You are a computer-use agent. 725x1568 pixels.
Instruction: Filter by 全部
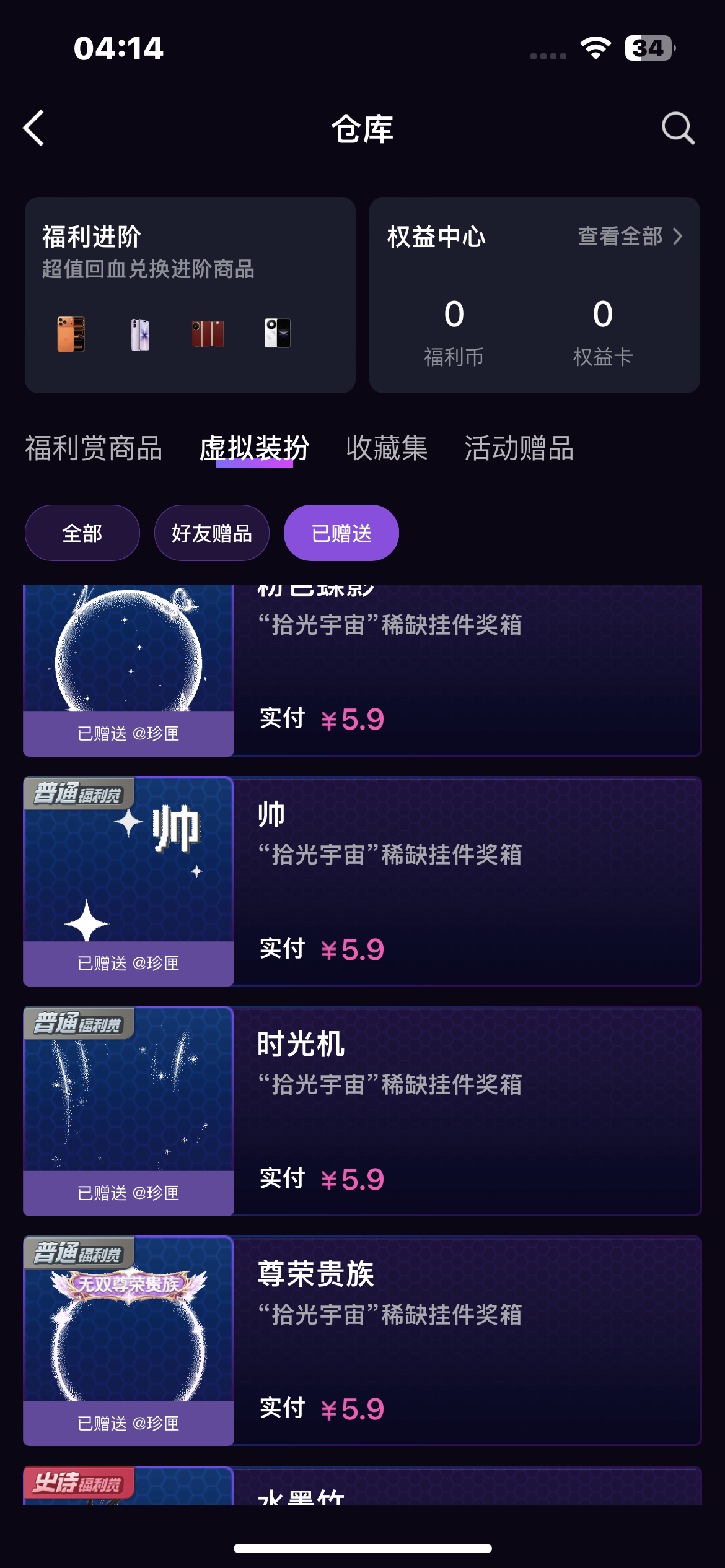pos(82,533)
